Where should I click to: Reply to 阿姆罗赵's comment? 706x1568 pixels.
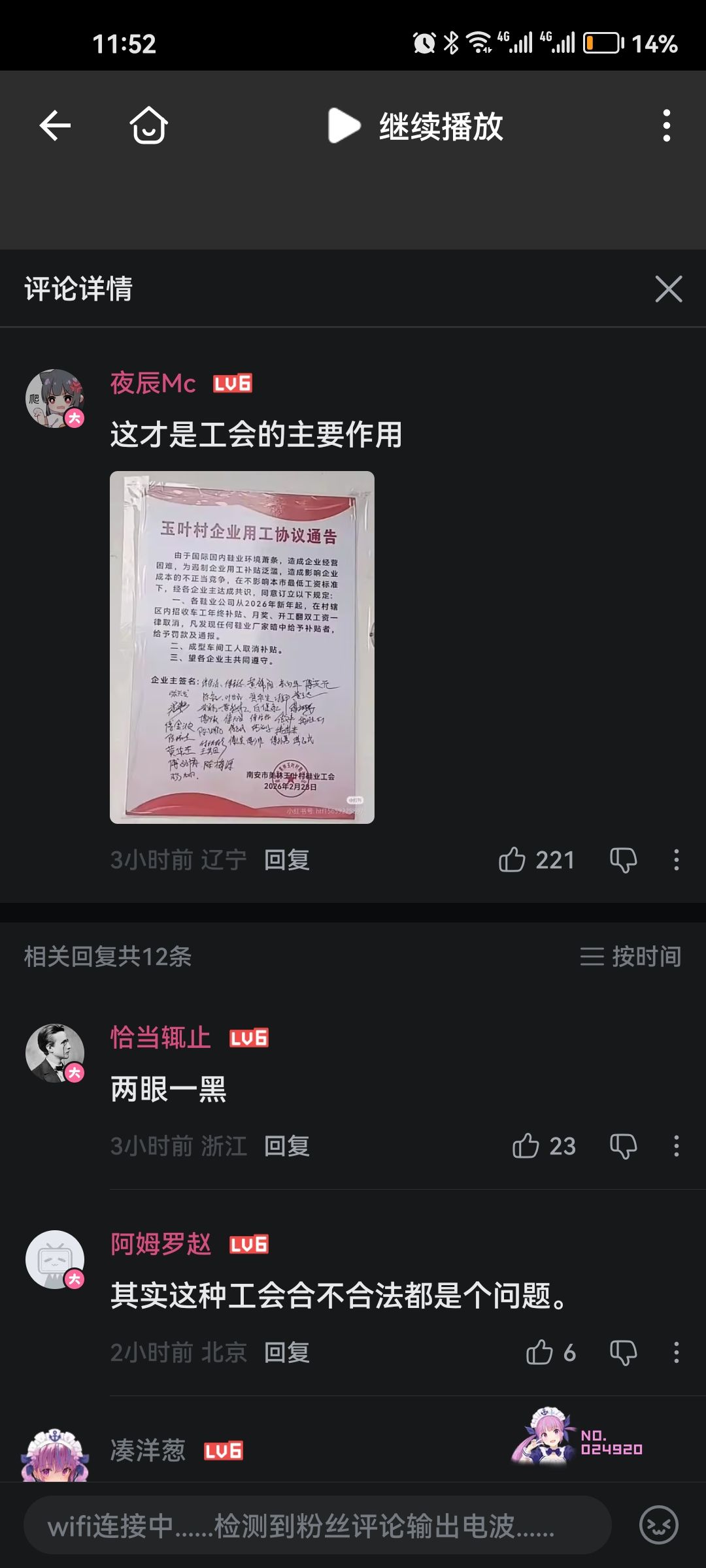(x=286, y=1352)
